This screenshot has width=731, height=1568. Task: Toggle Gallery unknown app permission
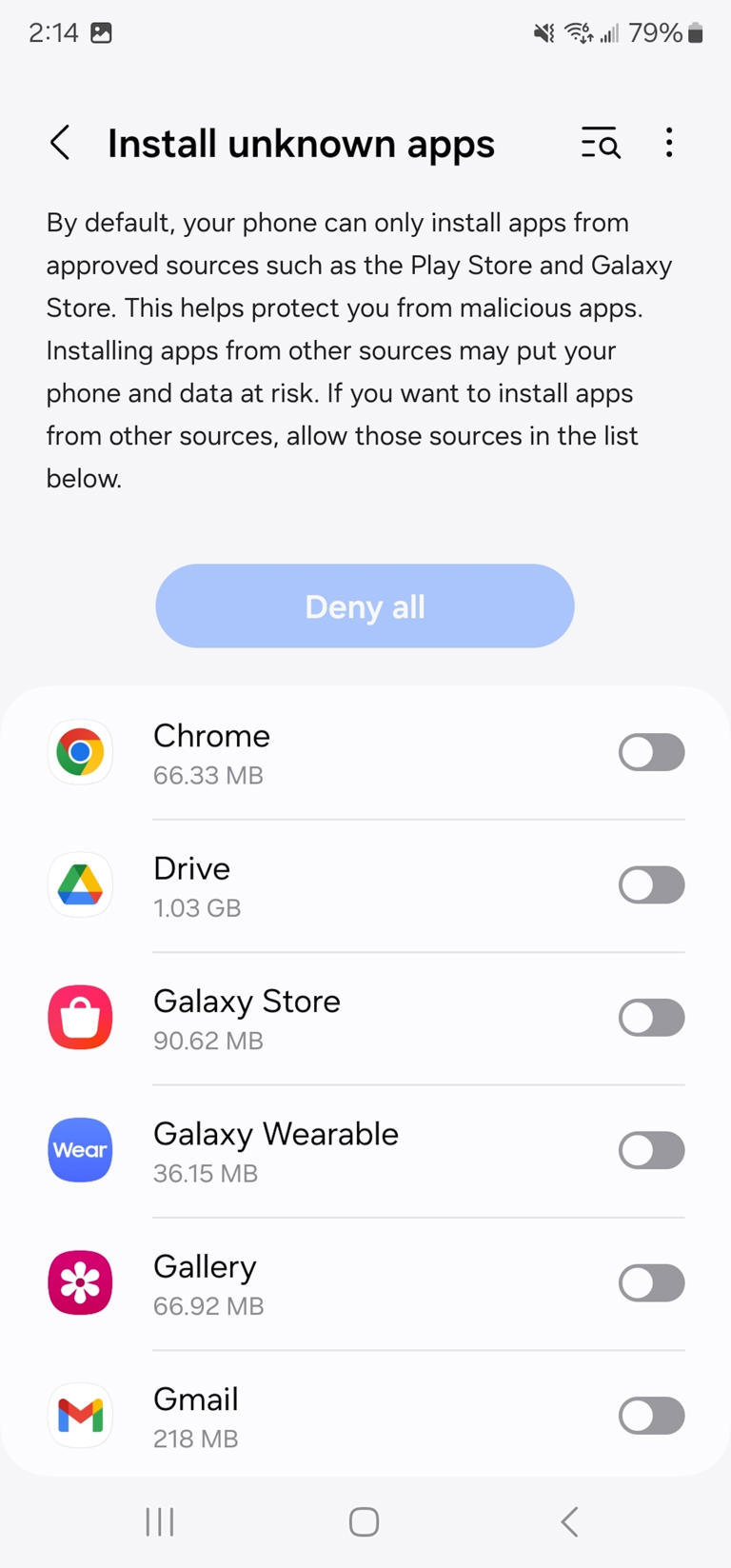point(651,1282)
